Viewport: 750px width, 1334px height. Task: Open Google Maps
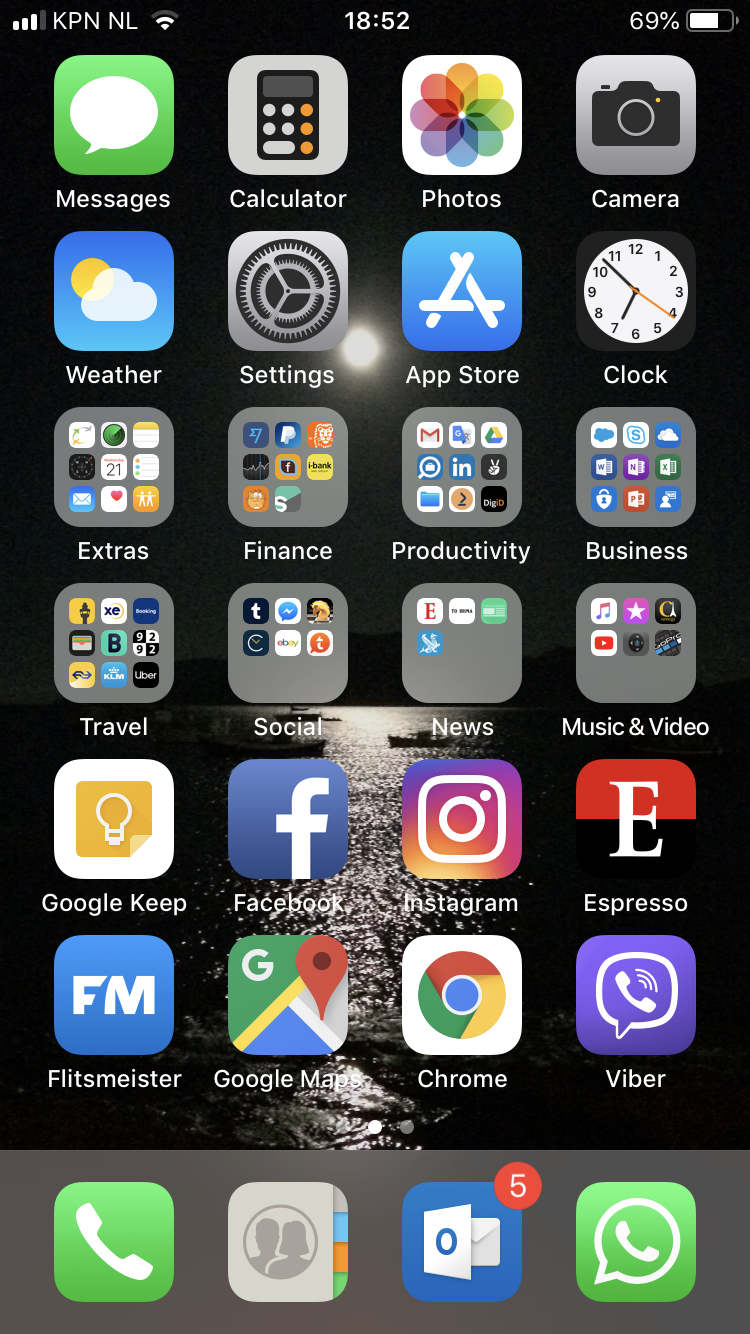(x=288, y=995)
